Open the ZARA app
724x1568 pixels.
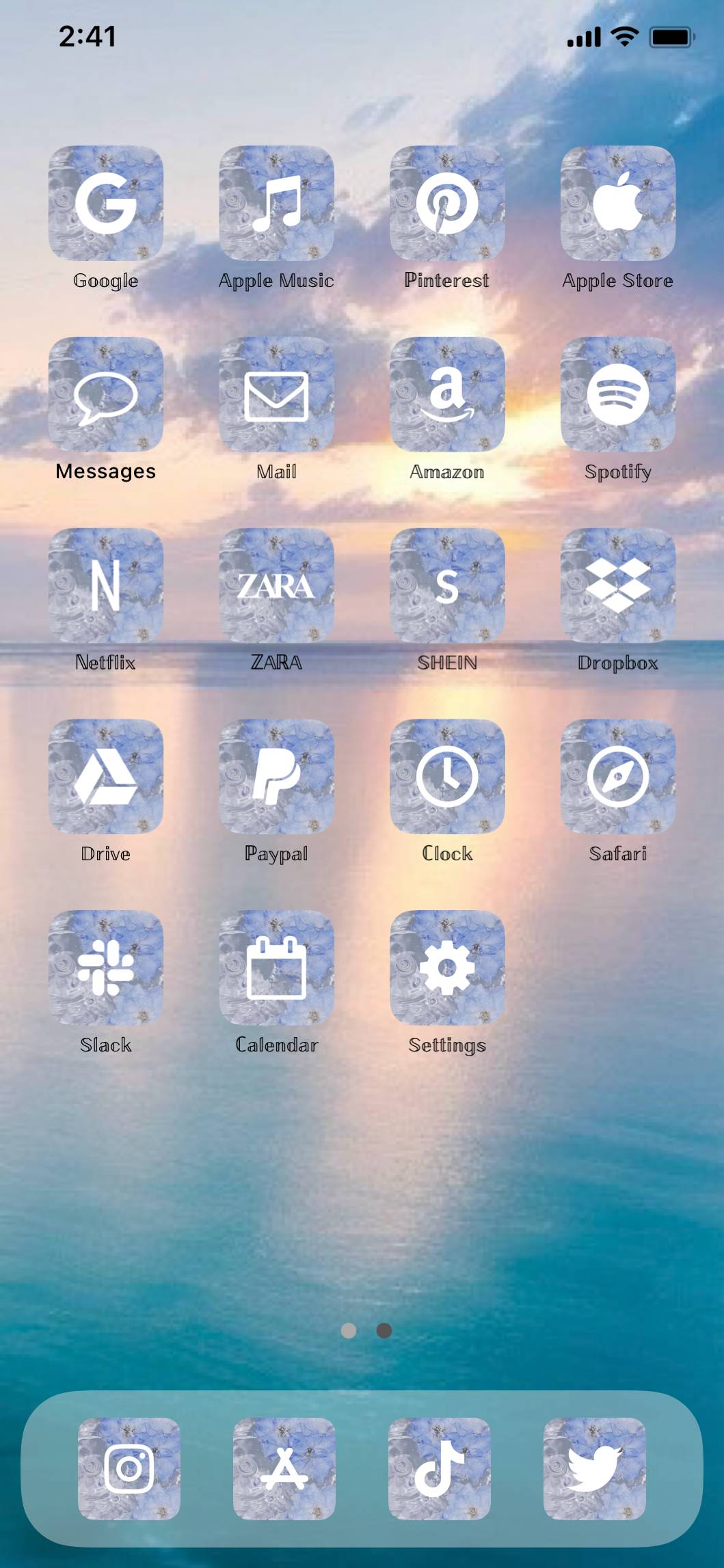point(276,586)
